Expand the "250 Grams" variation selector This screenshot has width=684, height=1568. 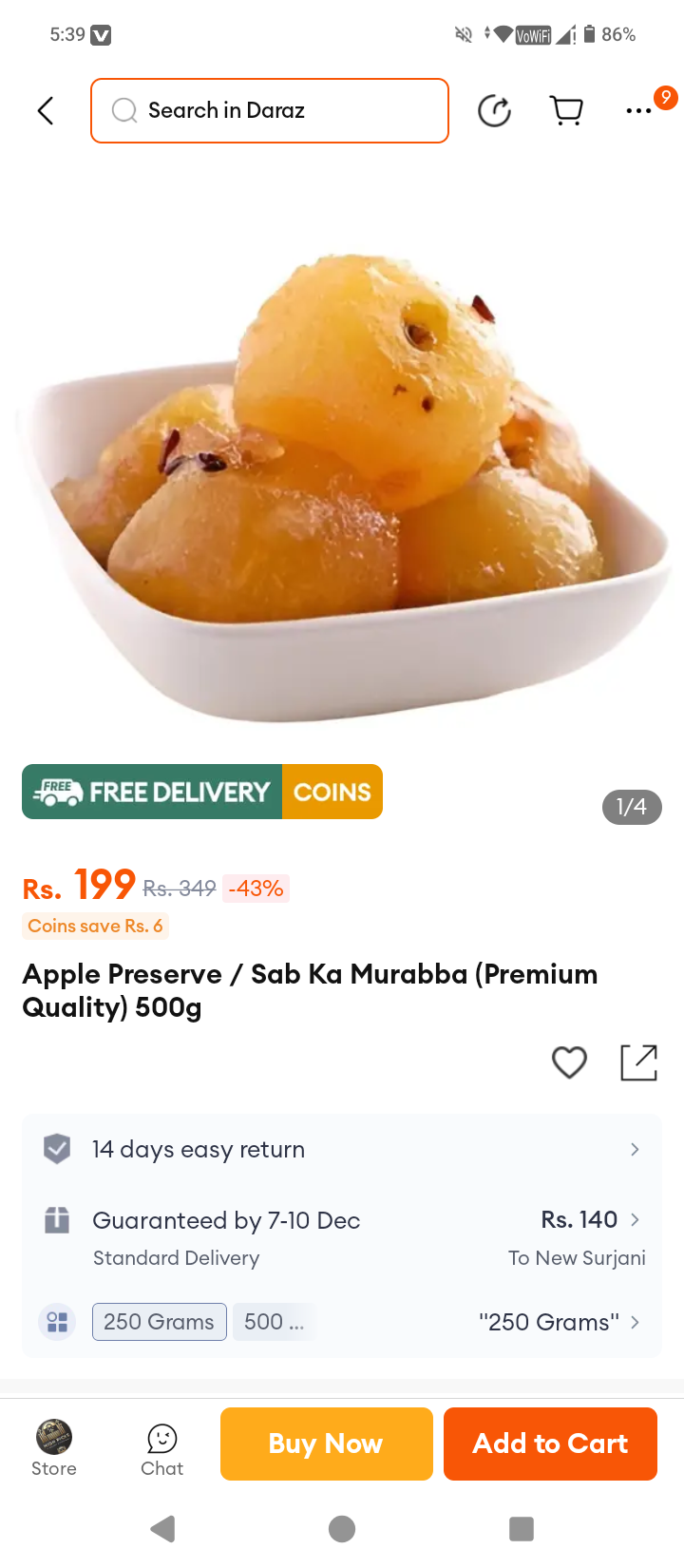[x=560, y=1322]
